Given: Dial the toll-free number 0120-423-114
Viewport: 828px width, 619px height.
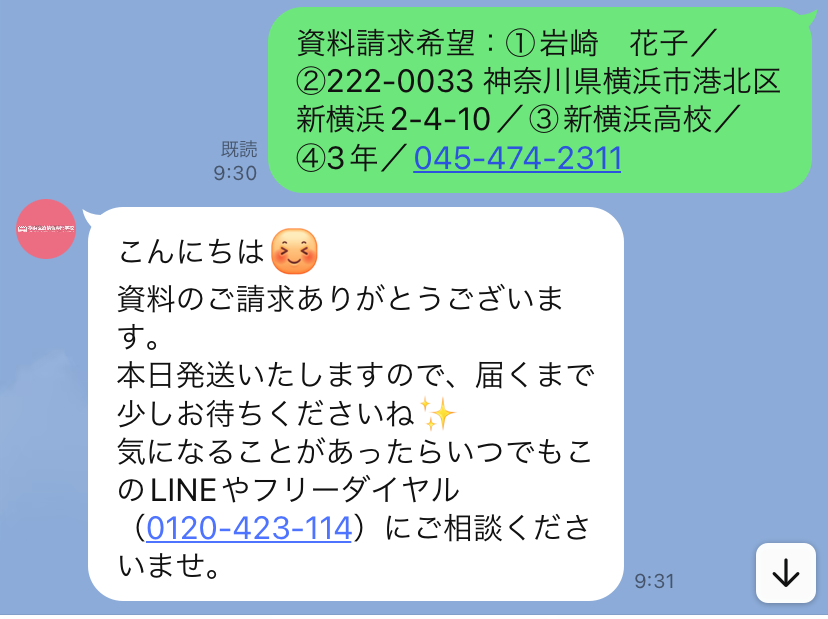Looking at the screenshot, I should tap(249, 527).
